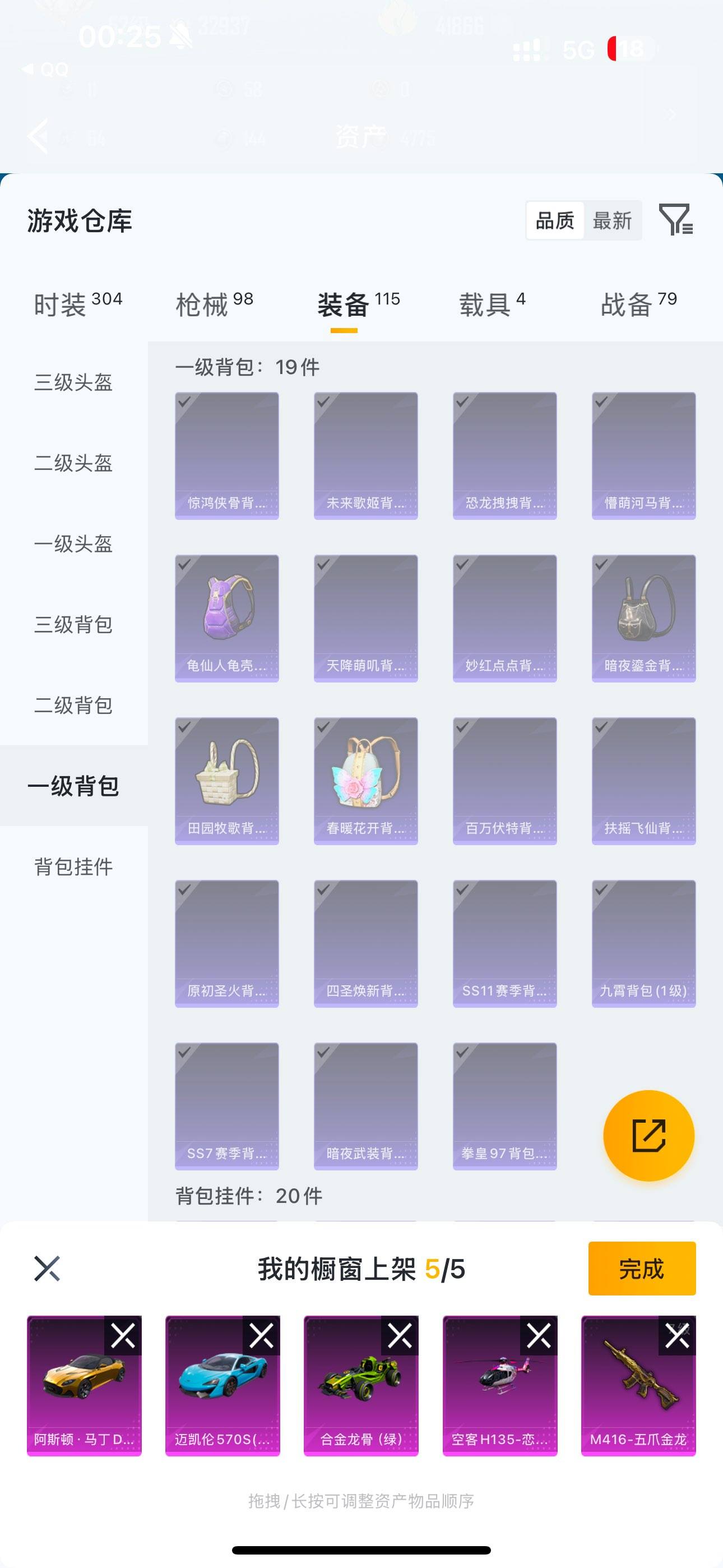
Task: Select 二级背包 in the sidebar
Action: click(x=73, y=706)
